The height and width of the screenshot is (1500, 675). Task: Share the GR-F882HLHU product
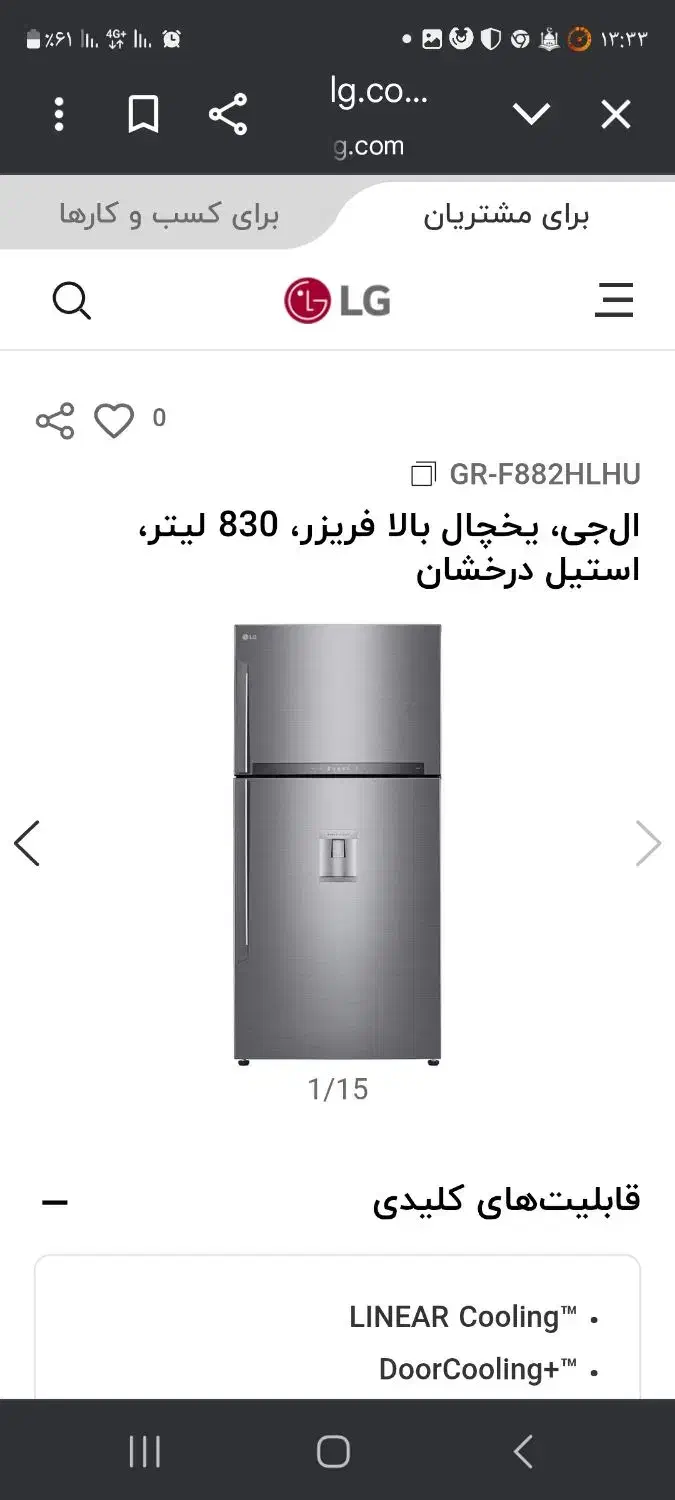pos(55,421)
